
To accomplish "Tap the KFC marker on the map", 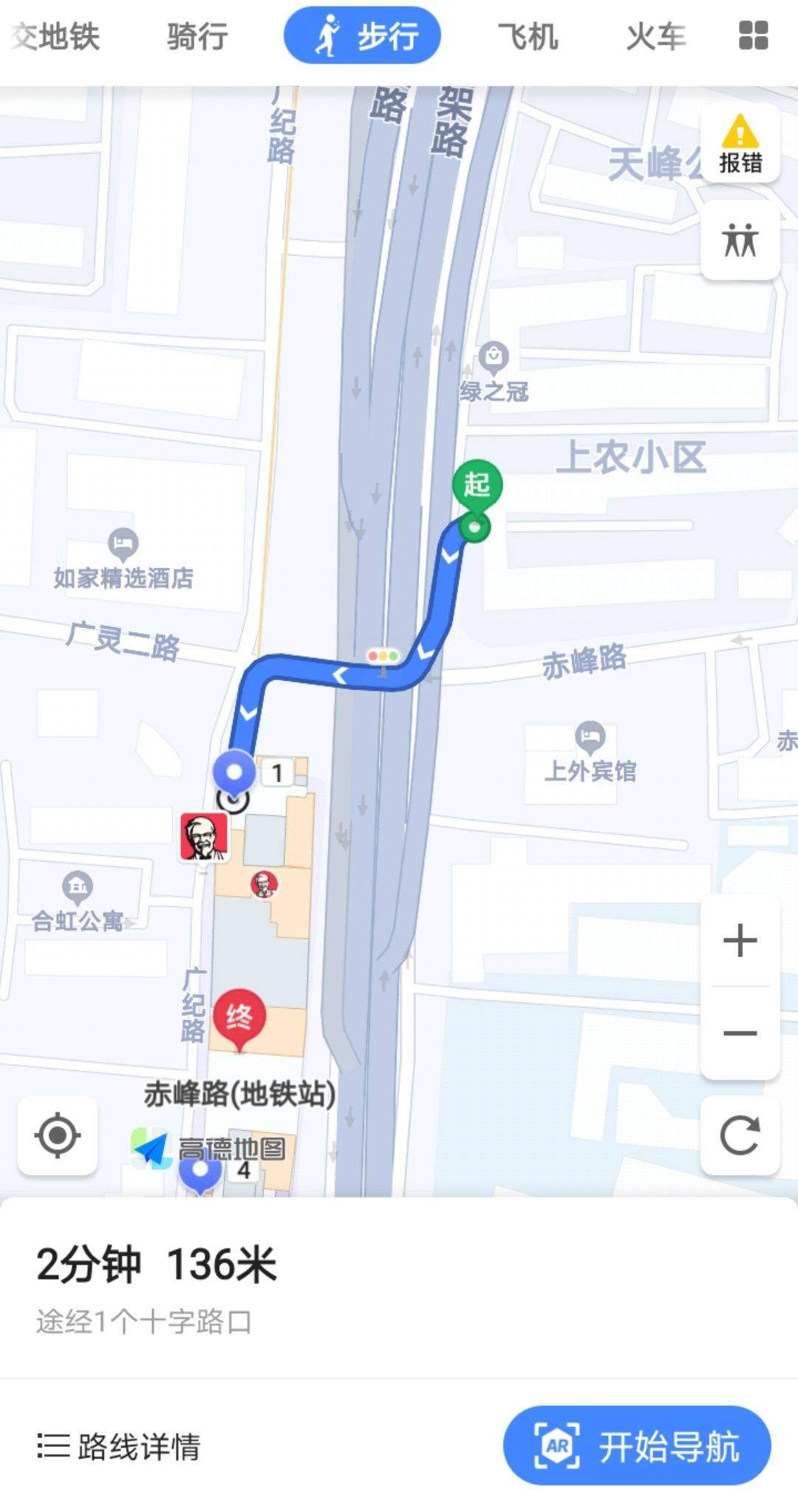I will click(x=204, y=837).
